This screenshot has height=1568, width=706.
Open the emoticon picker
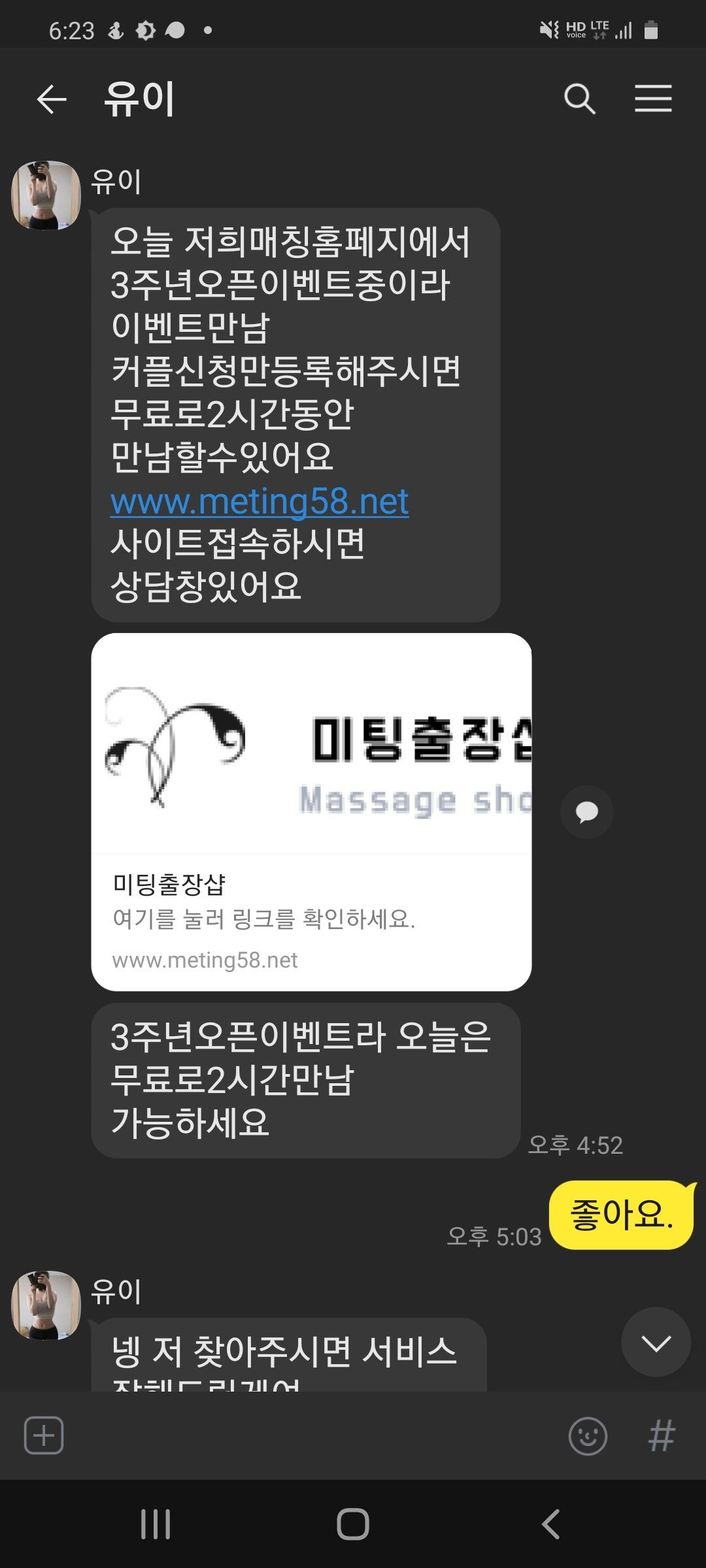pyautogui.click(x=588, y=1435)
